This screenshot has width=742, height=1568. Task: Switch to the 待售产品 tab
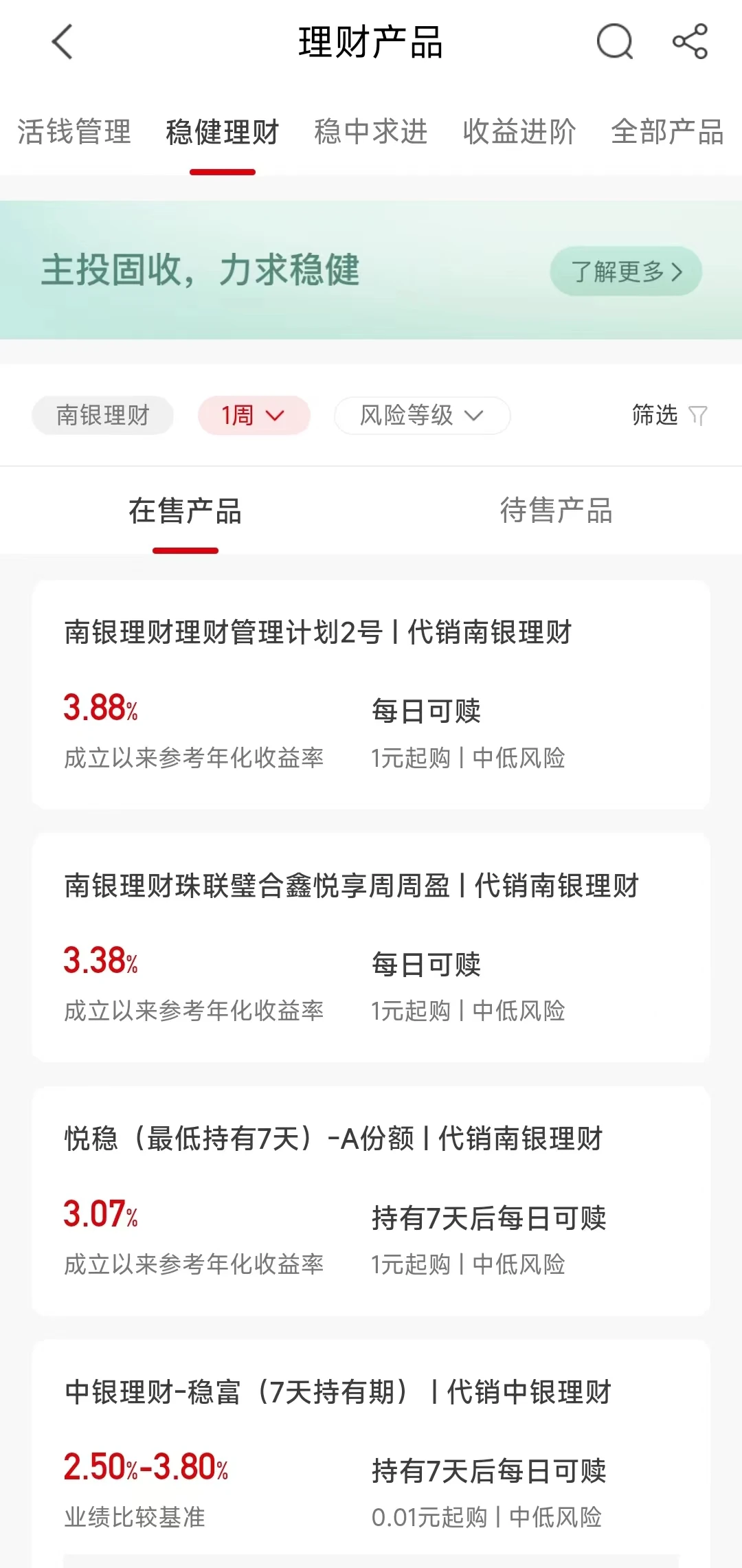click(556, 511)
